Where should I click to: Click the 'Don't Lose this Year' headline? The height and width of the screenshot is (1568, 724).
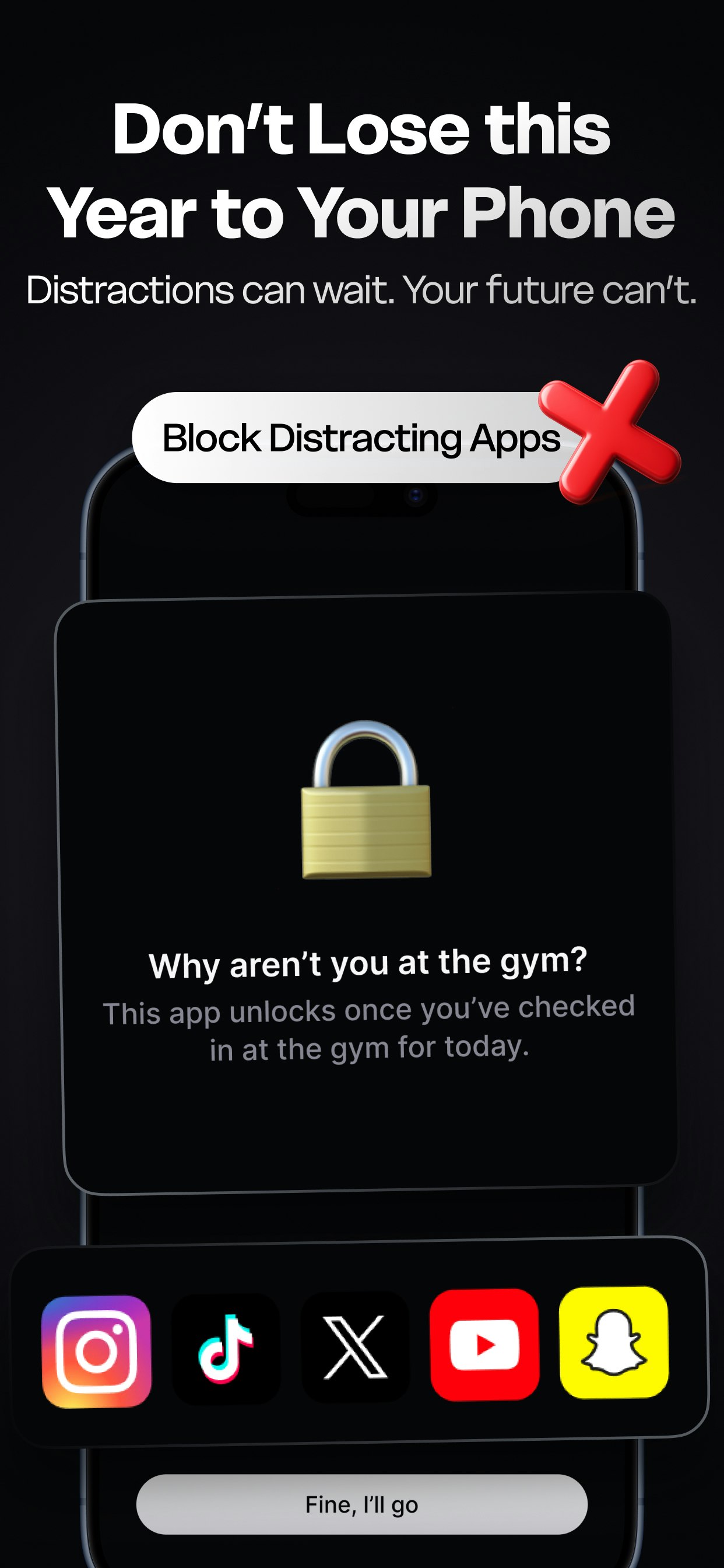click(x=362, y=170)
